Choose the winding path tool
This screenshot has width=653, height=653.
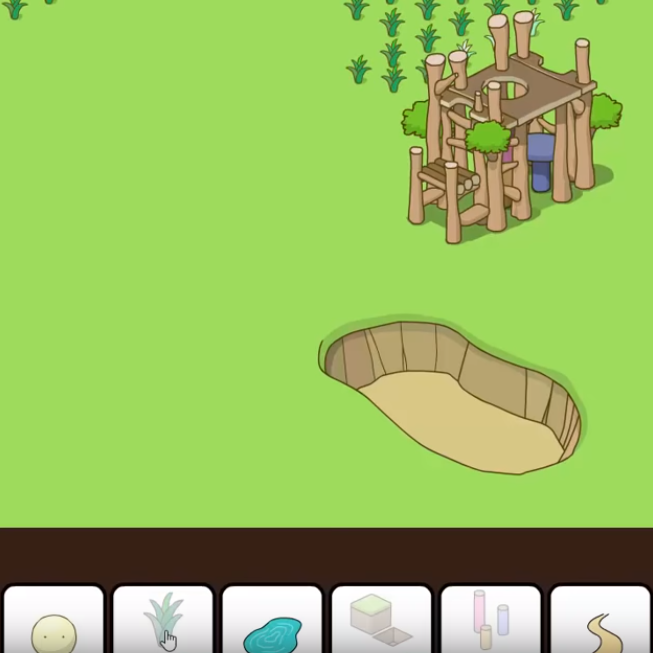click(600, 622)
